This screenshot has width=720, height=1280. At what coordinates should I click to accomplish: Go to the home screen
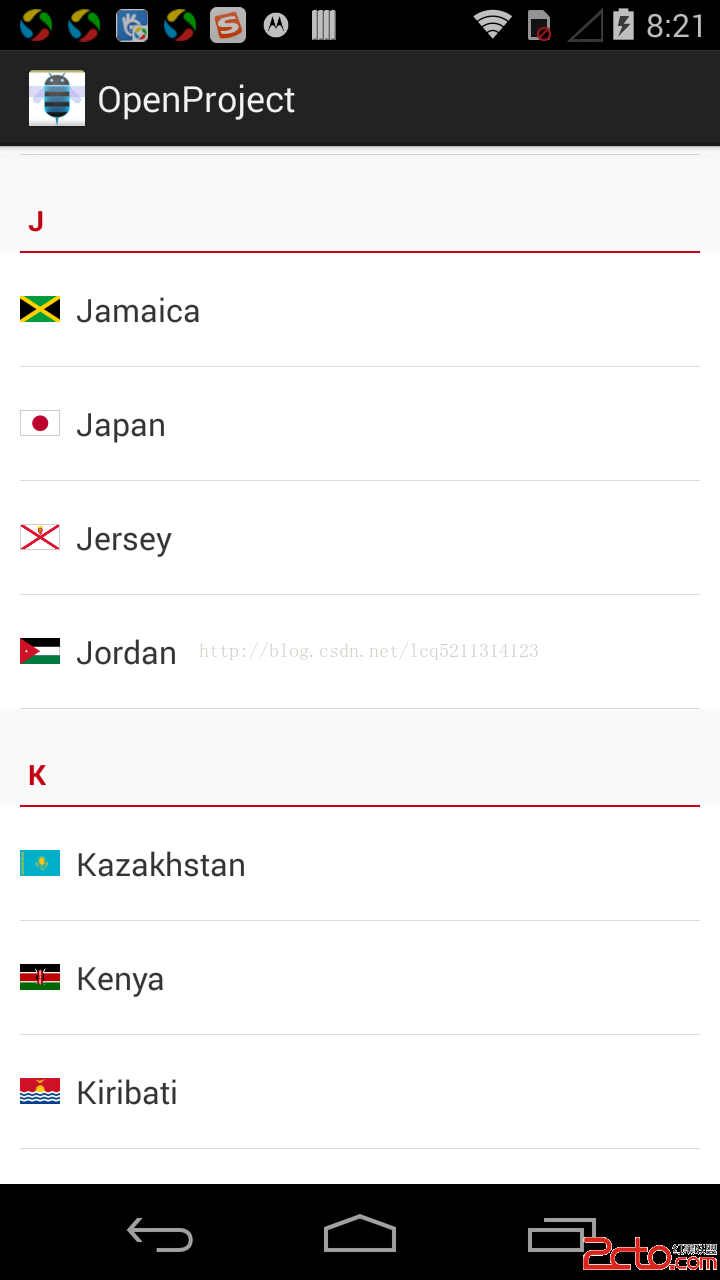click(x=360, y=1234)
